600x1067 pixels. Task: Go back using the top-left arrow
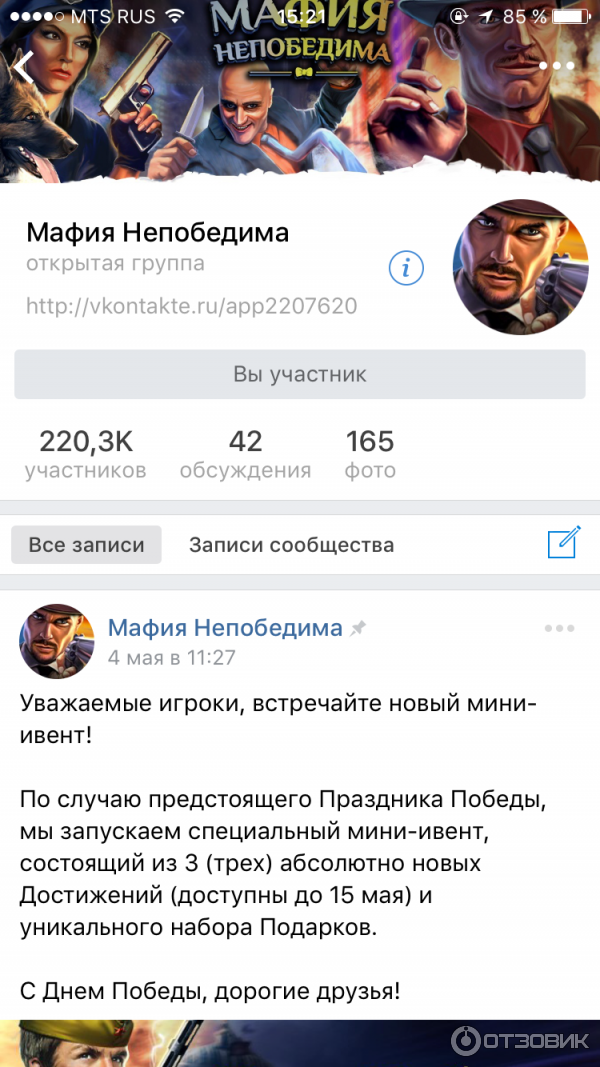point(24,68)
